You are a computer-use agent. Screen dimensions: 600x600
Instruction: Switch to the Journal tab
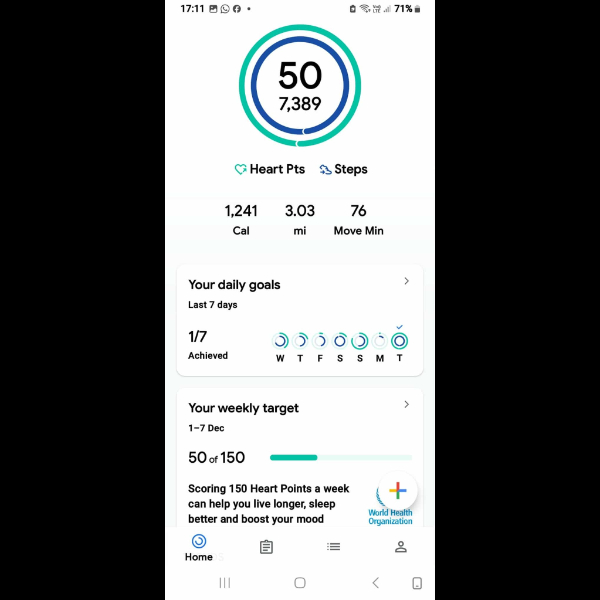pyautogui.click(x=266, y=547)
